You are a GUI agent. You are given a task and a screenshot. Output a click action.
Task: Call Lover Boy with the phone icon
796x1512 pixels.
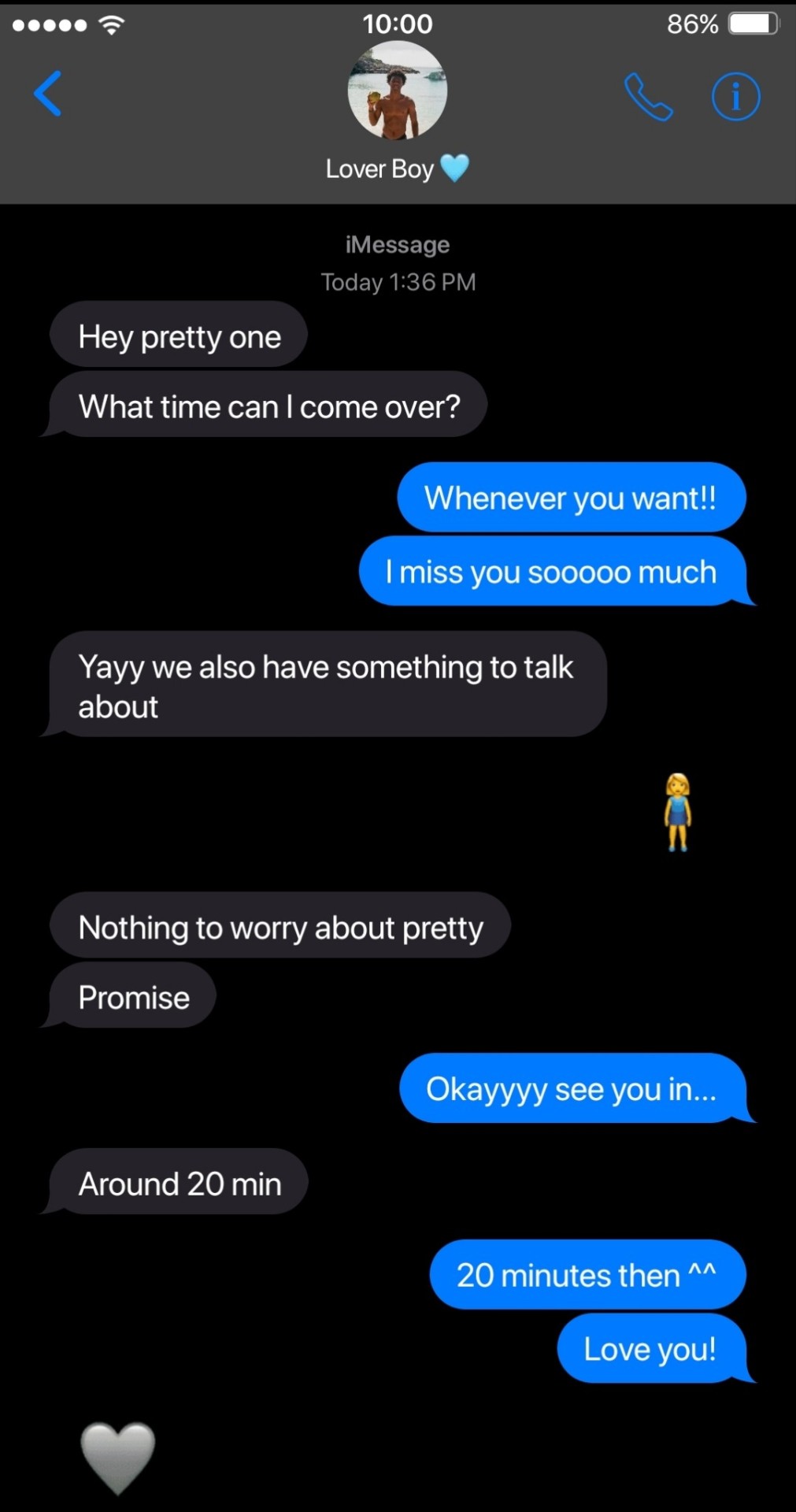(x=648, y=97)
